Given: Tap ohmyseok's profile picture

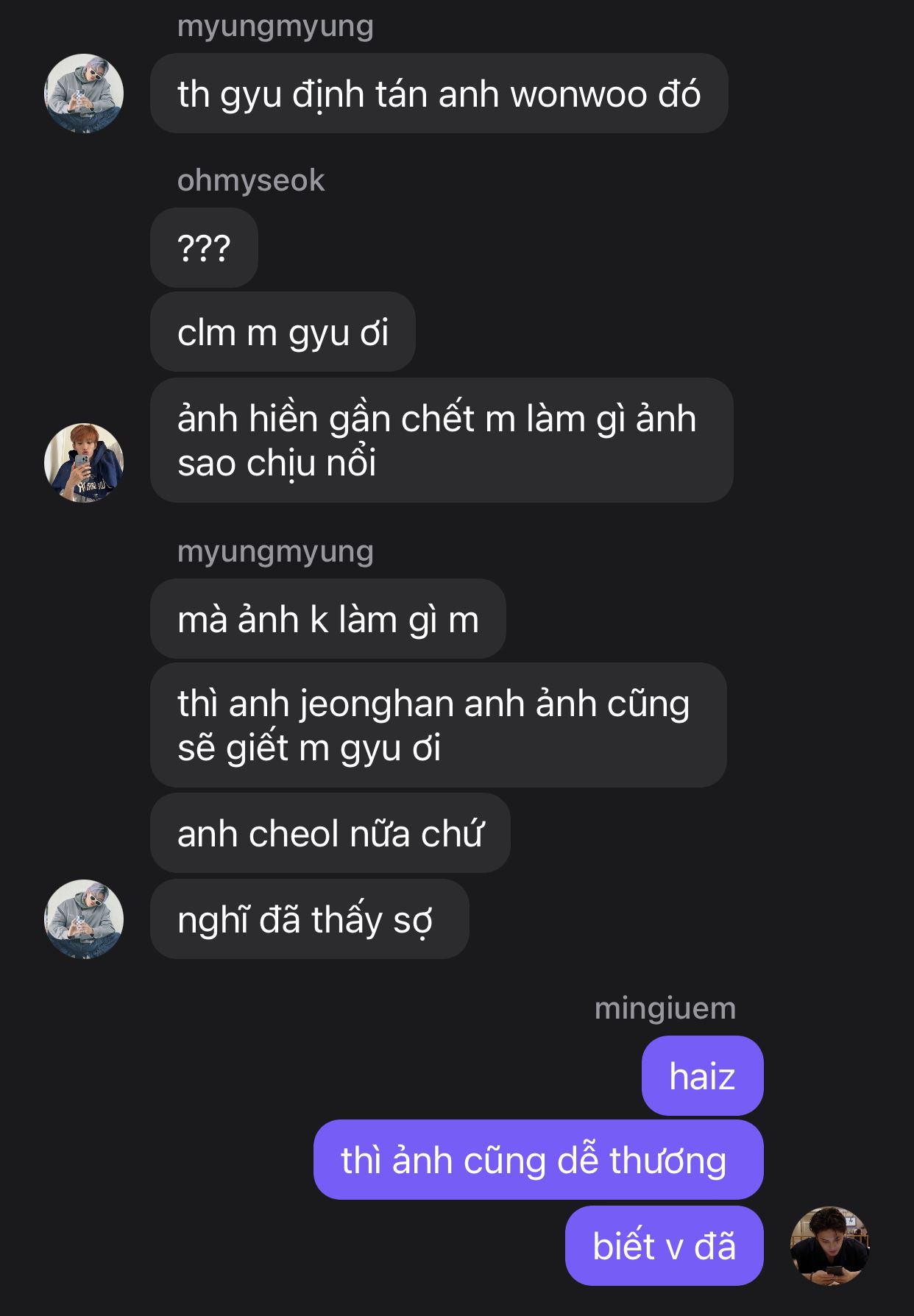Looking at the screenshot, I should click(x=84, y=463).
